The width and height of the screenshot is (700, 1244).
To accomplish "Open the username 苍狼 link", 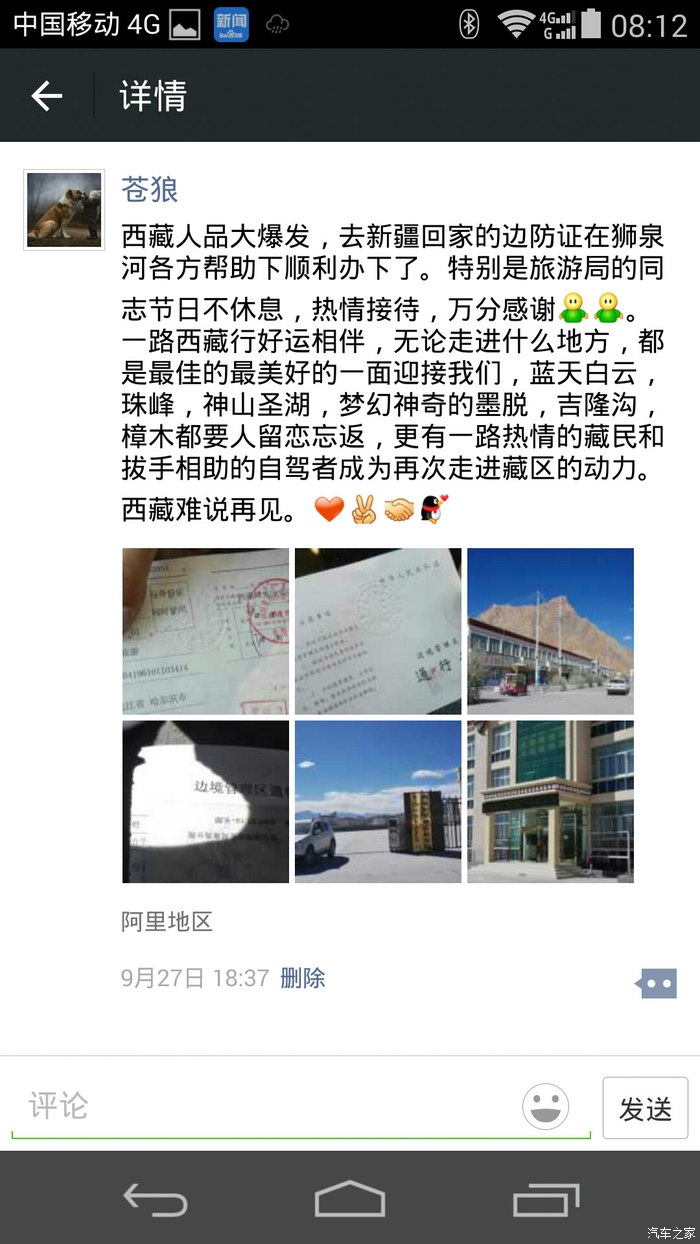I will point(150,189).
